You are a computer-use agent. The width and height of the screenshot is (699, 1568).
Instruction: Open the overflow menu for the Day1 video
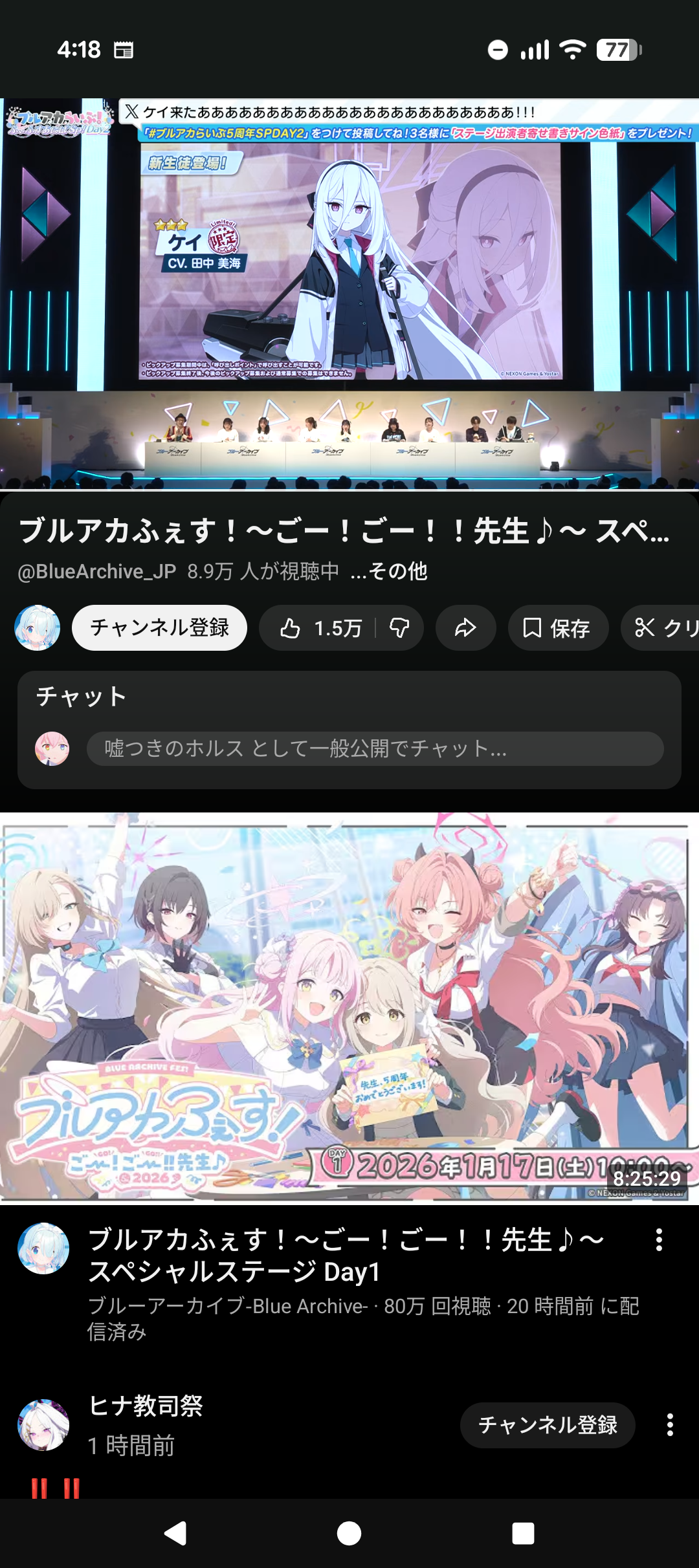pos(659,1239)
